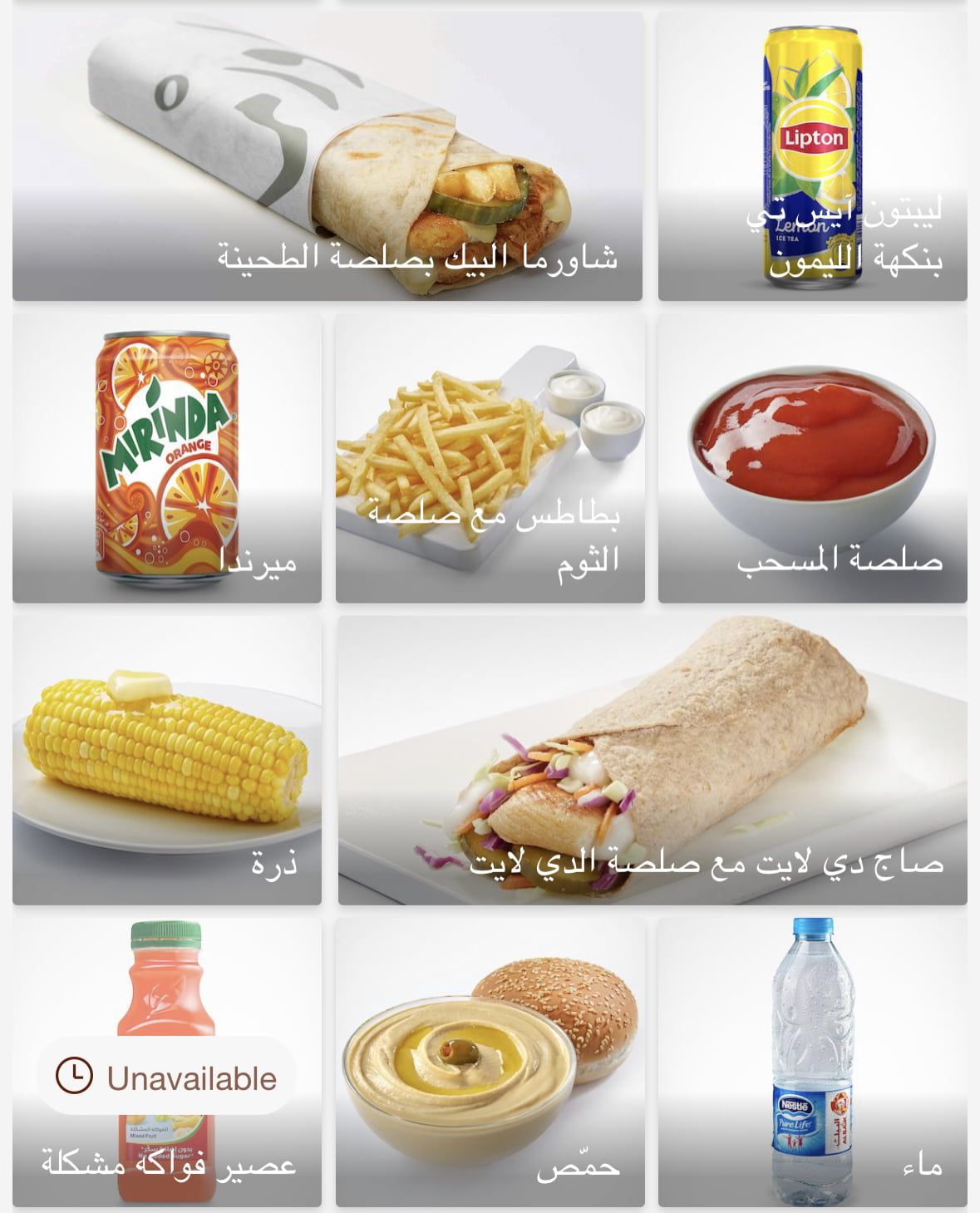The height and width of the screenshot is (1213, 980).
Task: Tap the unavailable عصير فواكه مشكلة juice
Action: [166, 1062]
